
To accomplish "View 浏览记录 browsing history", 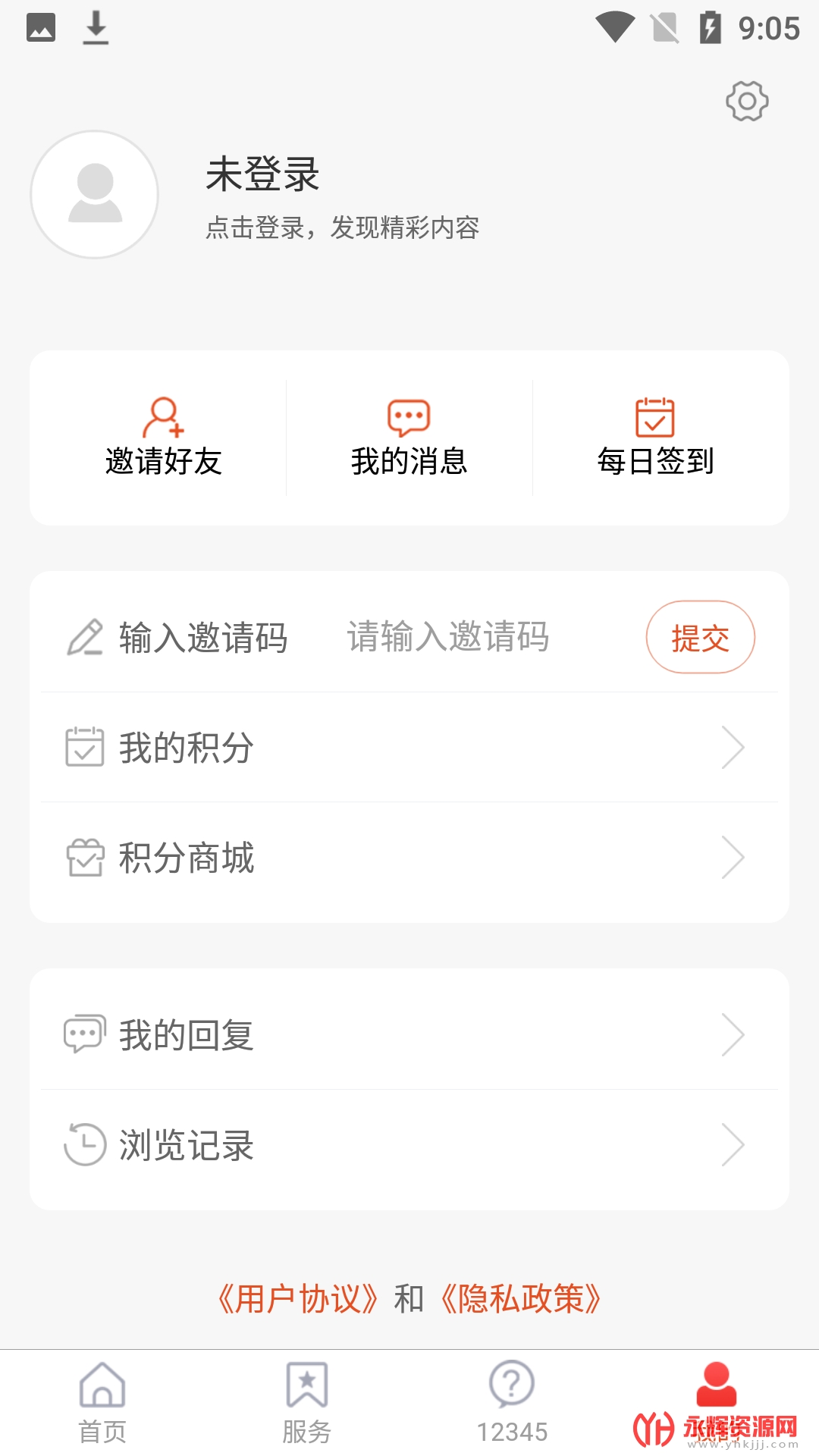I will 409,1145.
